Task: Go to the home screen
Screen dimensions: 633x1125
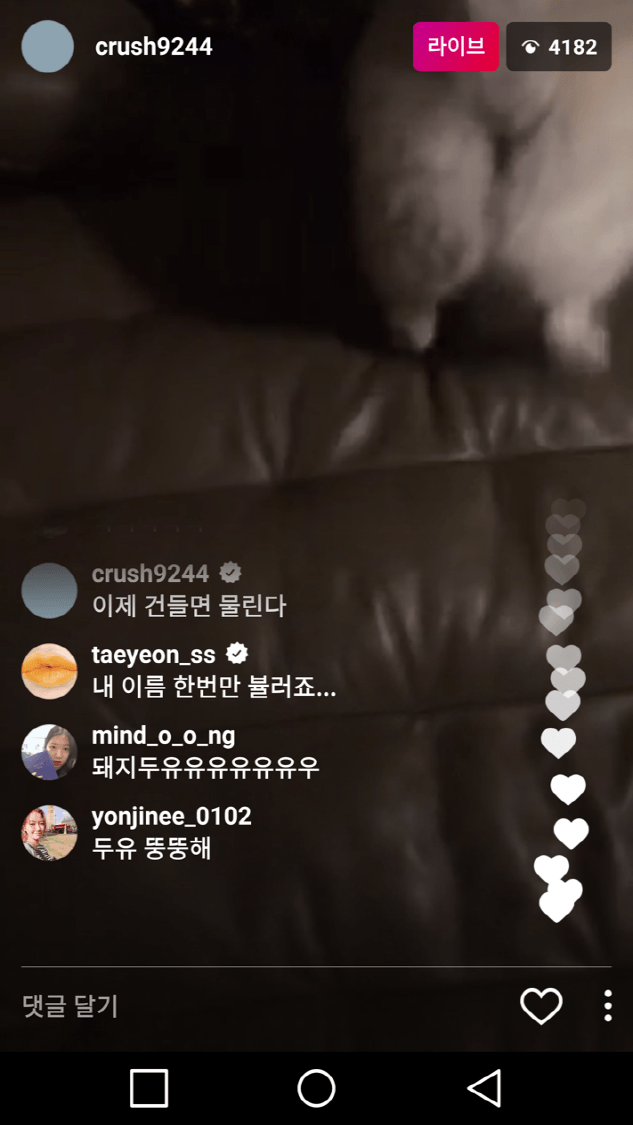Action: pyautogui.click(x=316, y=1088)
